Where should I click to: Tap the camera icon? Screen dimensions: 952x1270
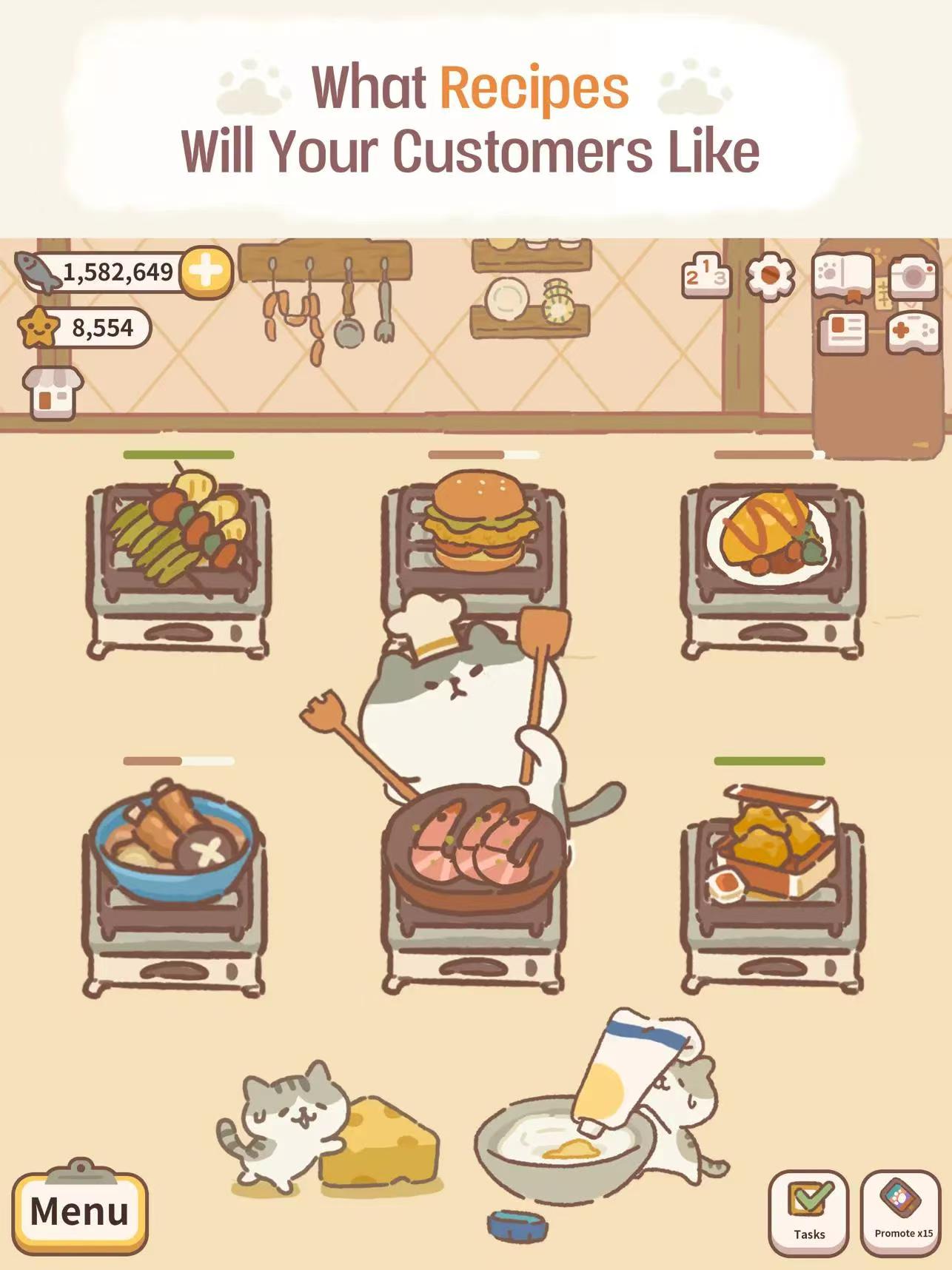(914, 277)
